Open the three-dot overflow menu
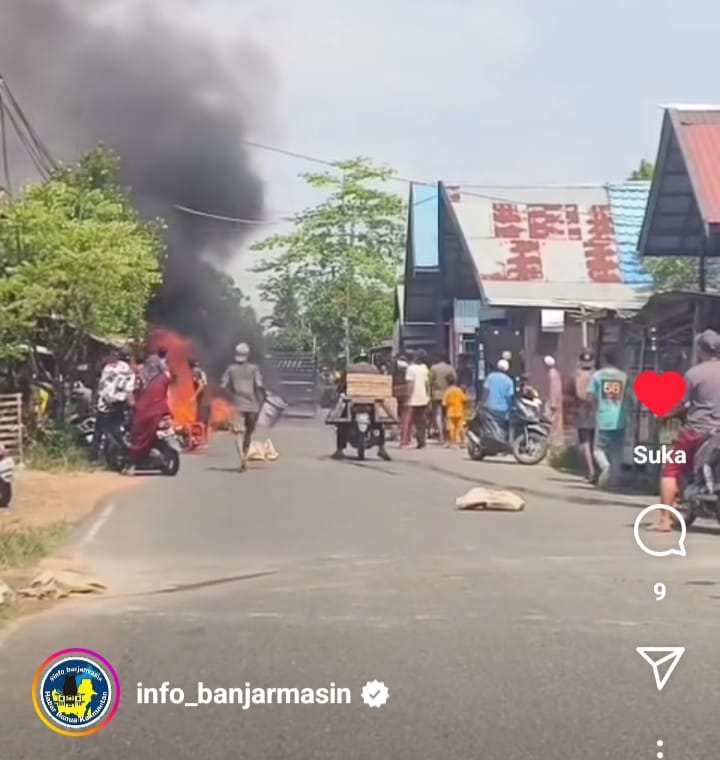 pos(660,748)
